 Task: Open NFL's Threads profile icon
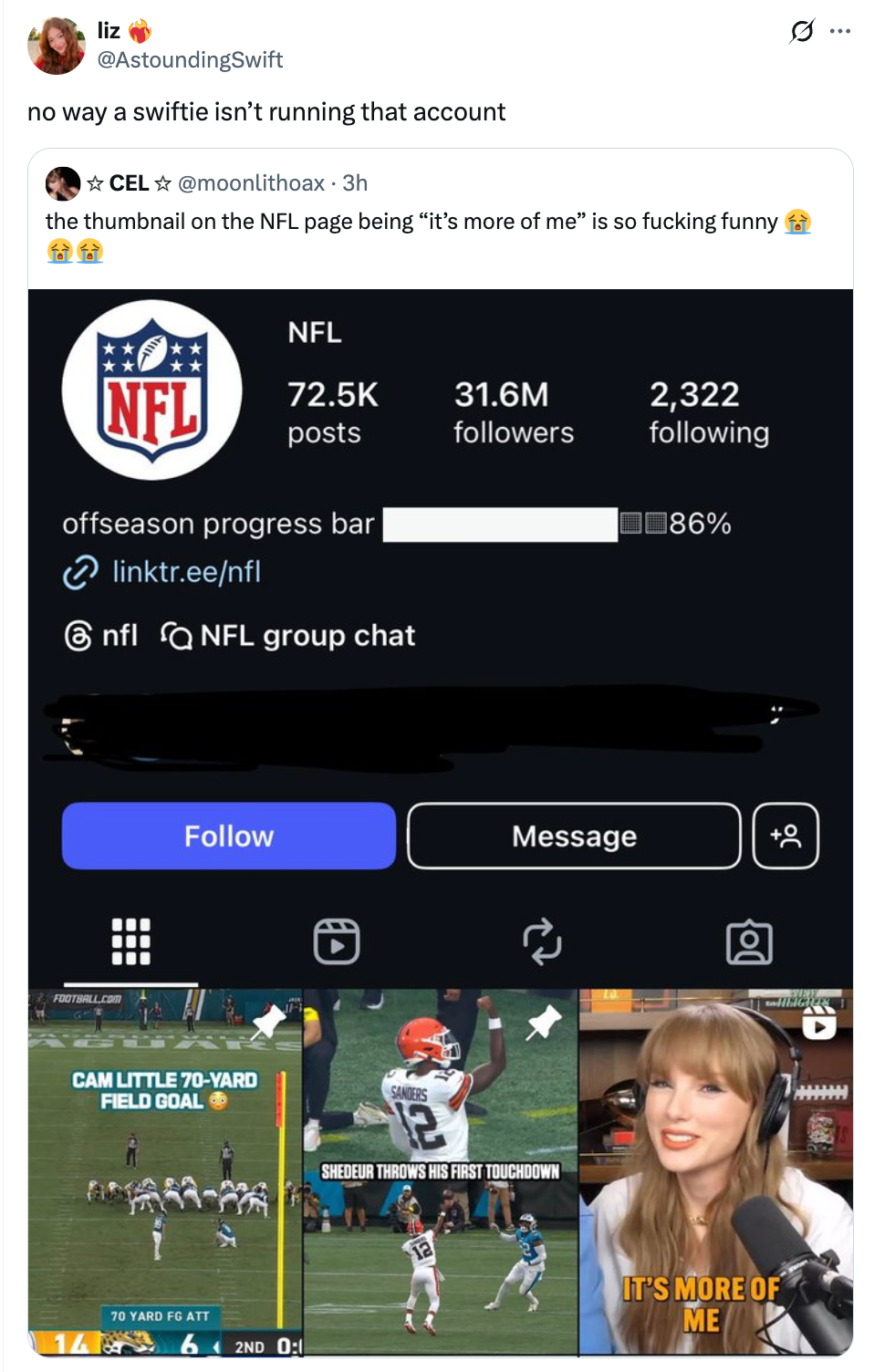(80, 636)
